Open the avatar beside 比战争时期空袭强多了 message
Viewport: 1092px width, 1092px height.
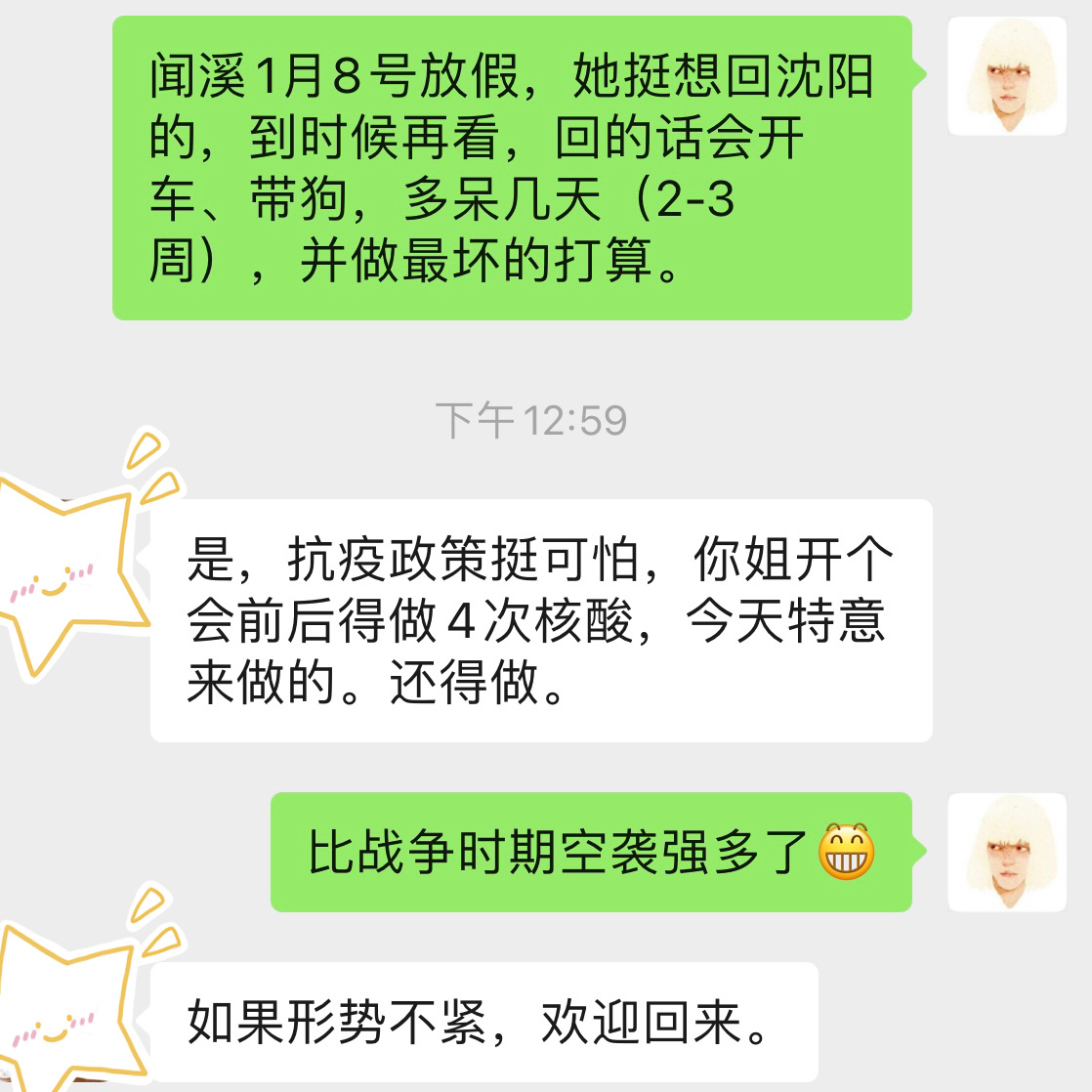pyautogui.click(x=1007, y=852)
